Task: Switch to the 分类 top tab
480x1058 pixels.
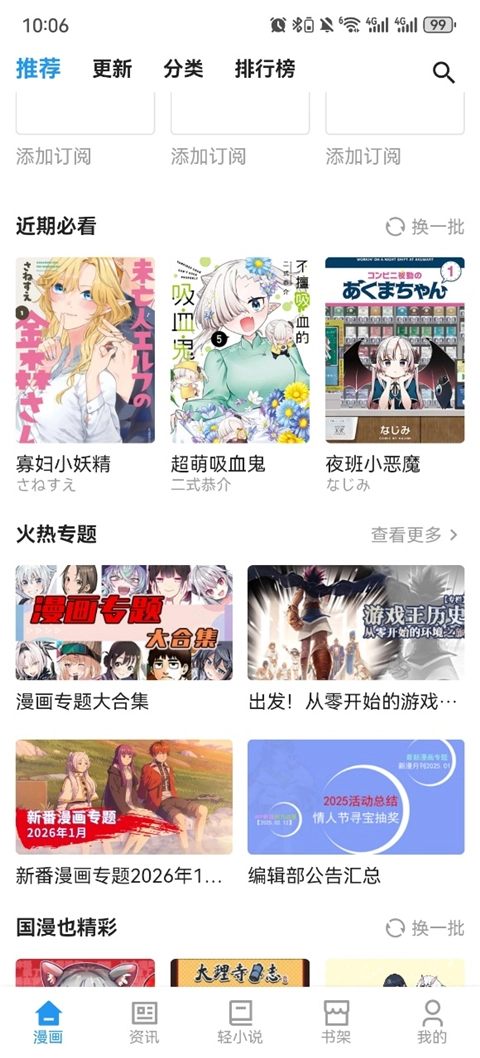Action: (x=183, y=69)
